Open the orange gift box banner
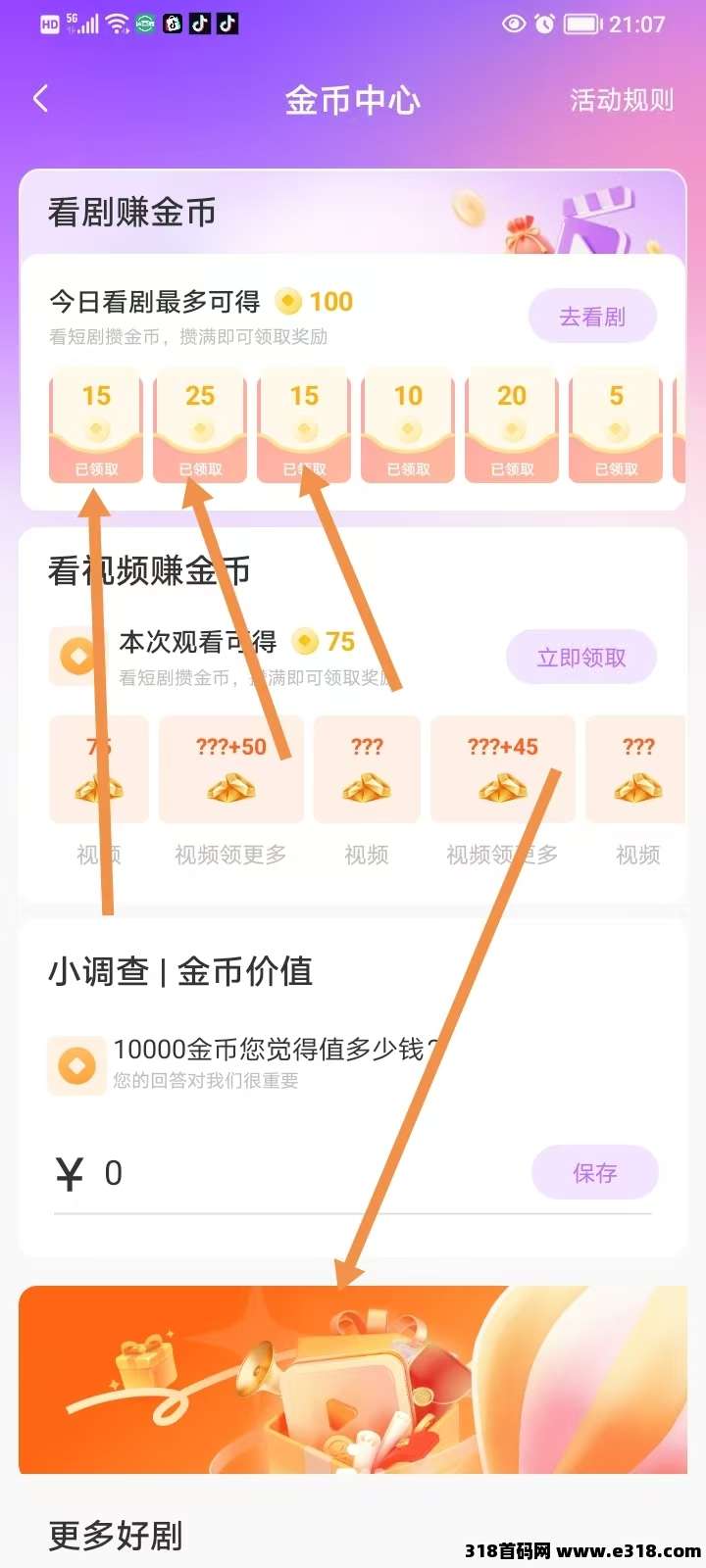706x1568 pixels. (x=353, y=1380)
